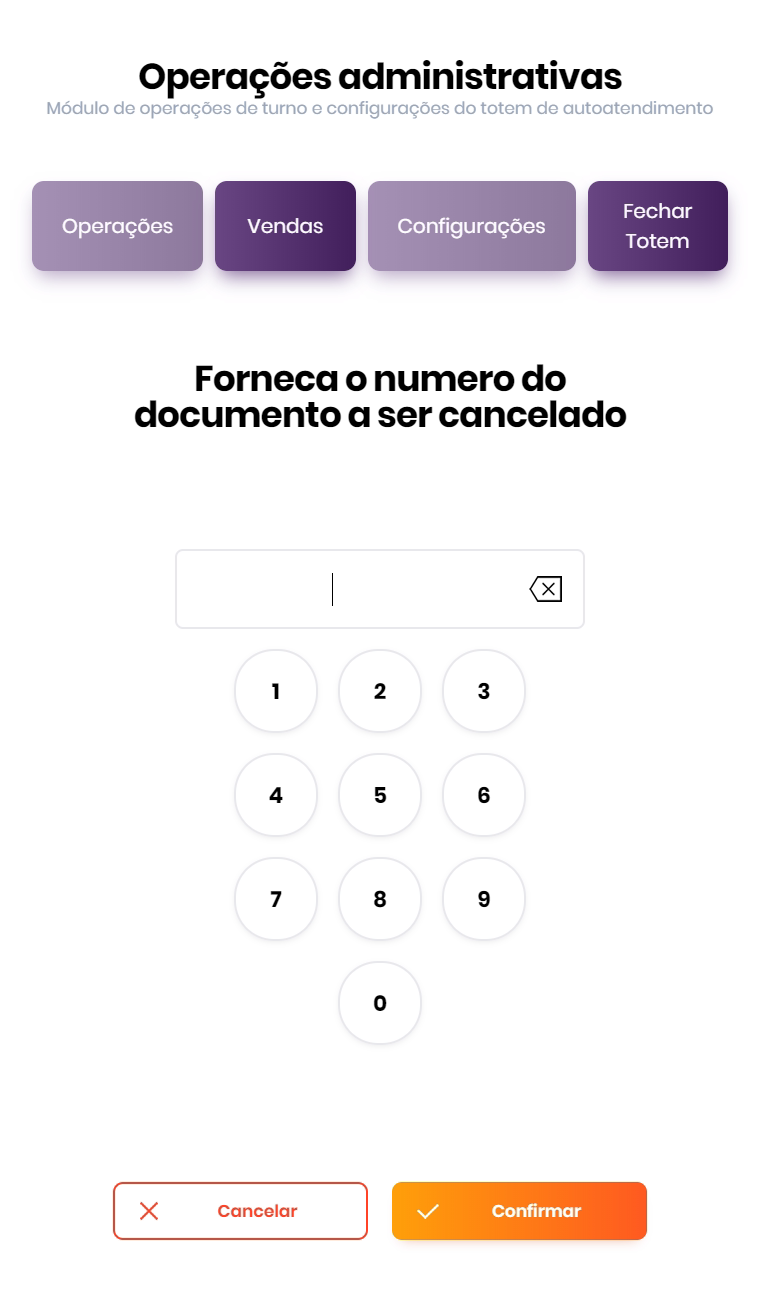Tap keypad number 6
Screen dimensions: 768x1316
click(x=484, y=795)
